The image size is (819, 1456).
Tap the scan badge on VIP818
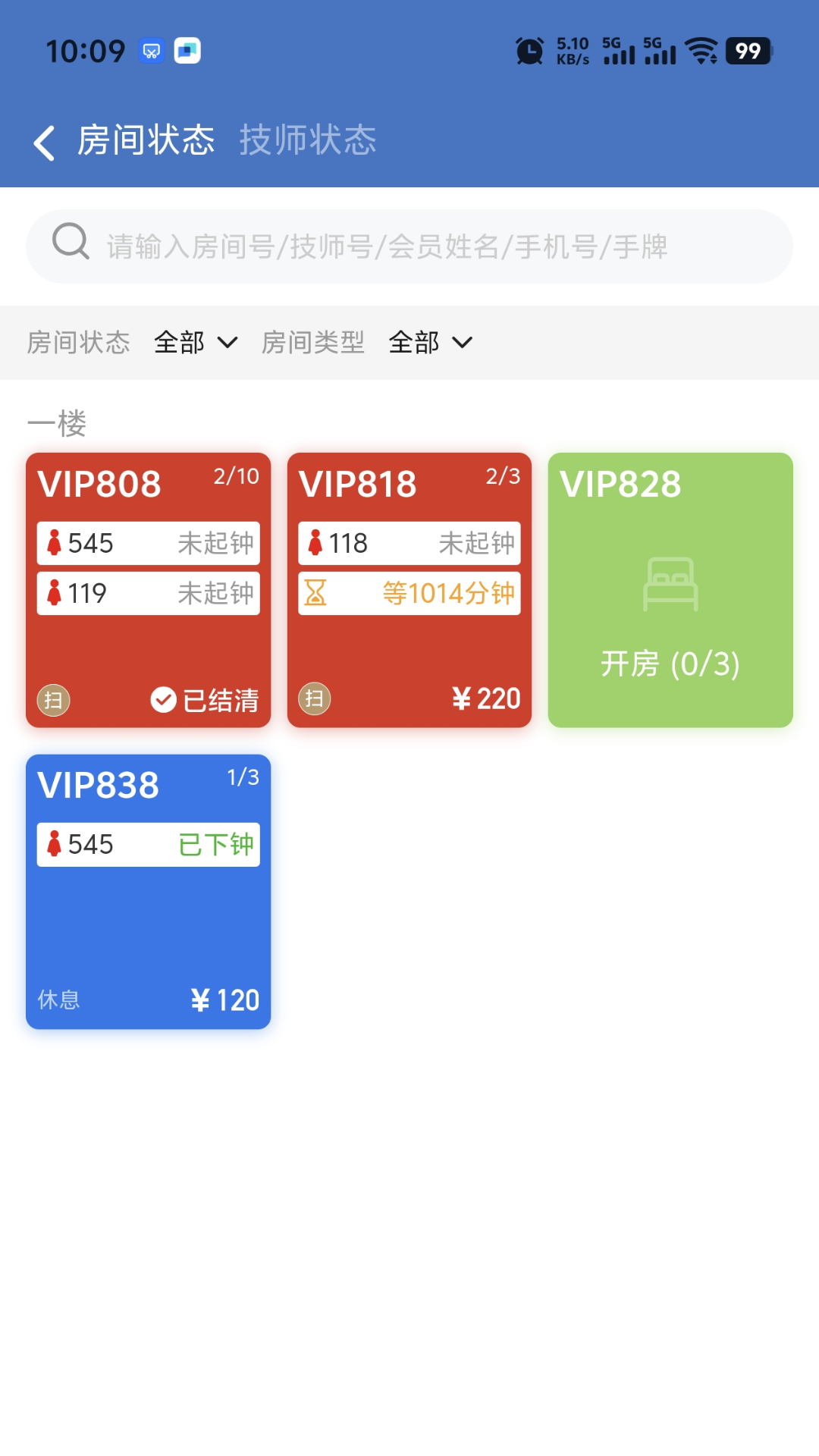(315, 698)
